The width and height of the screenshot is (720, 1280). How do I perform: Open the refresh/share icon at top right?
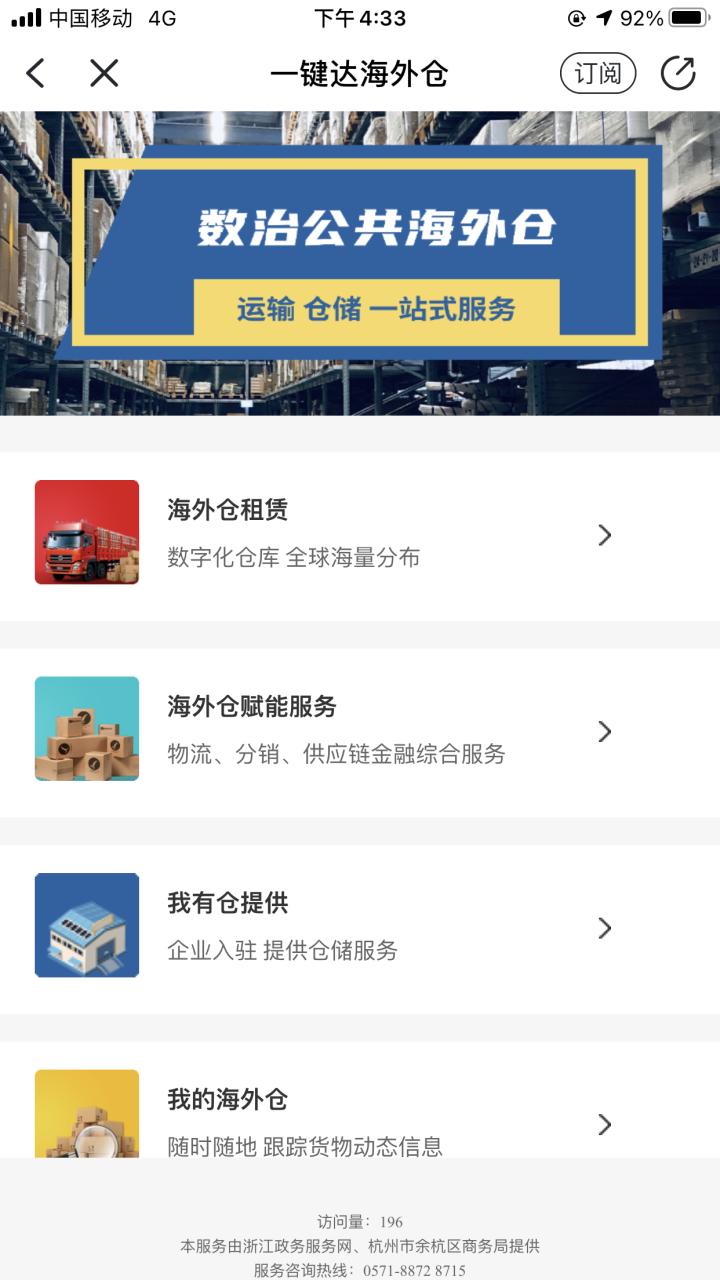point(682,72)
